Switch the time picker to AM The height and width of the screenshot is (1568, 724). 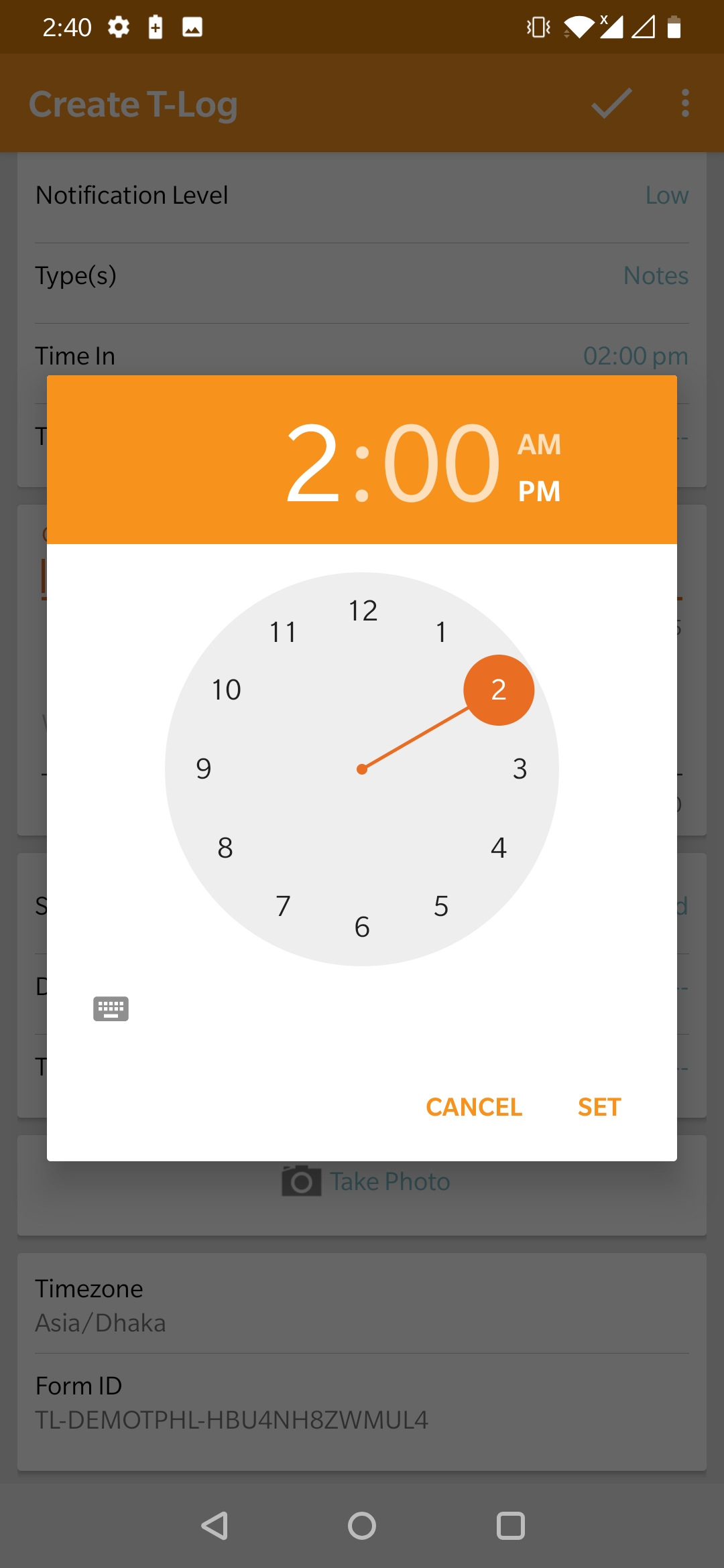(539, 445)
